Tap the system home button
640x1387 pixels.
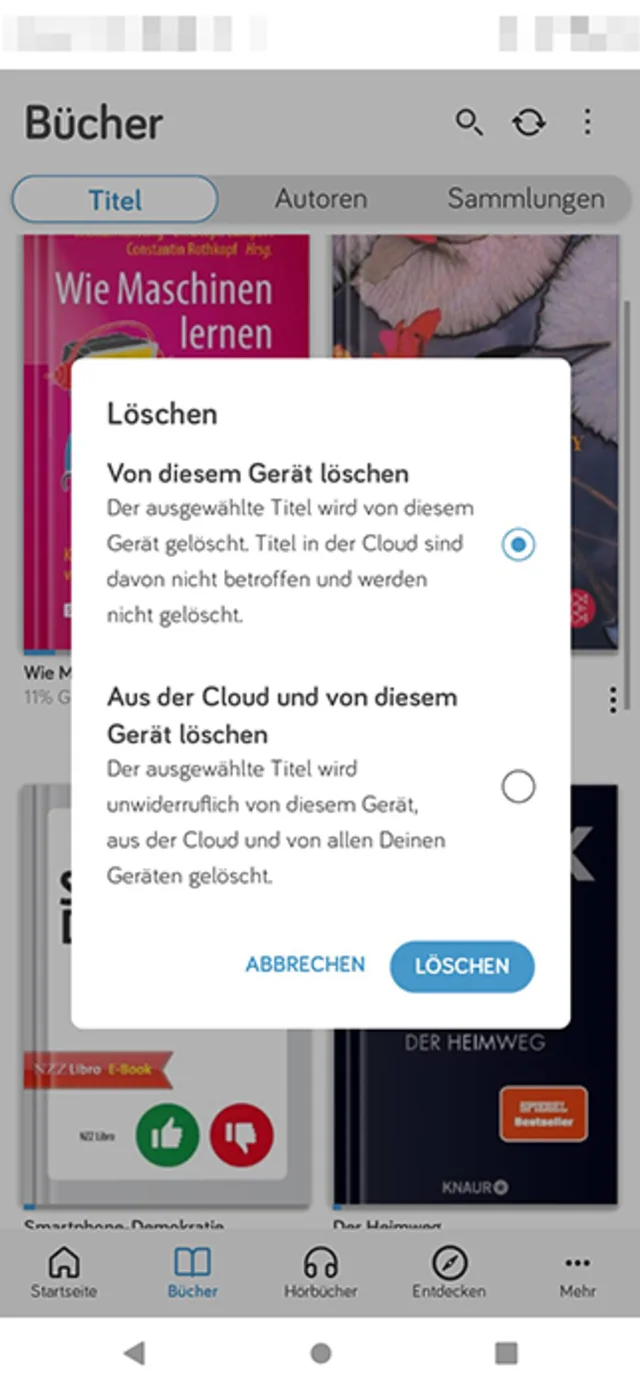[x=320, y=1353]
